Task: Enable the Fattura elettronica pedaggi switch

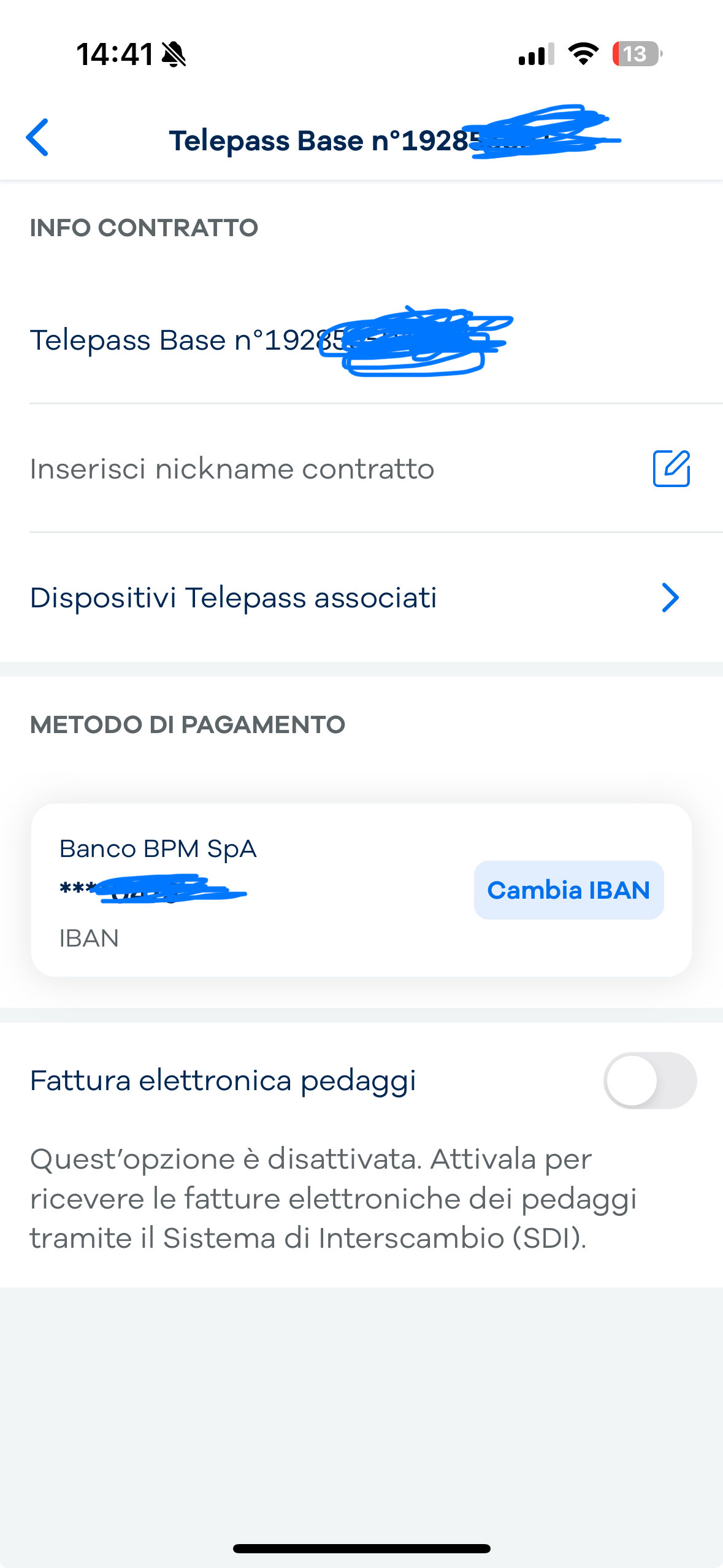Action: coord(650,1080)
